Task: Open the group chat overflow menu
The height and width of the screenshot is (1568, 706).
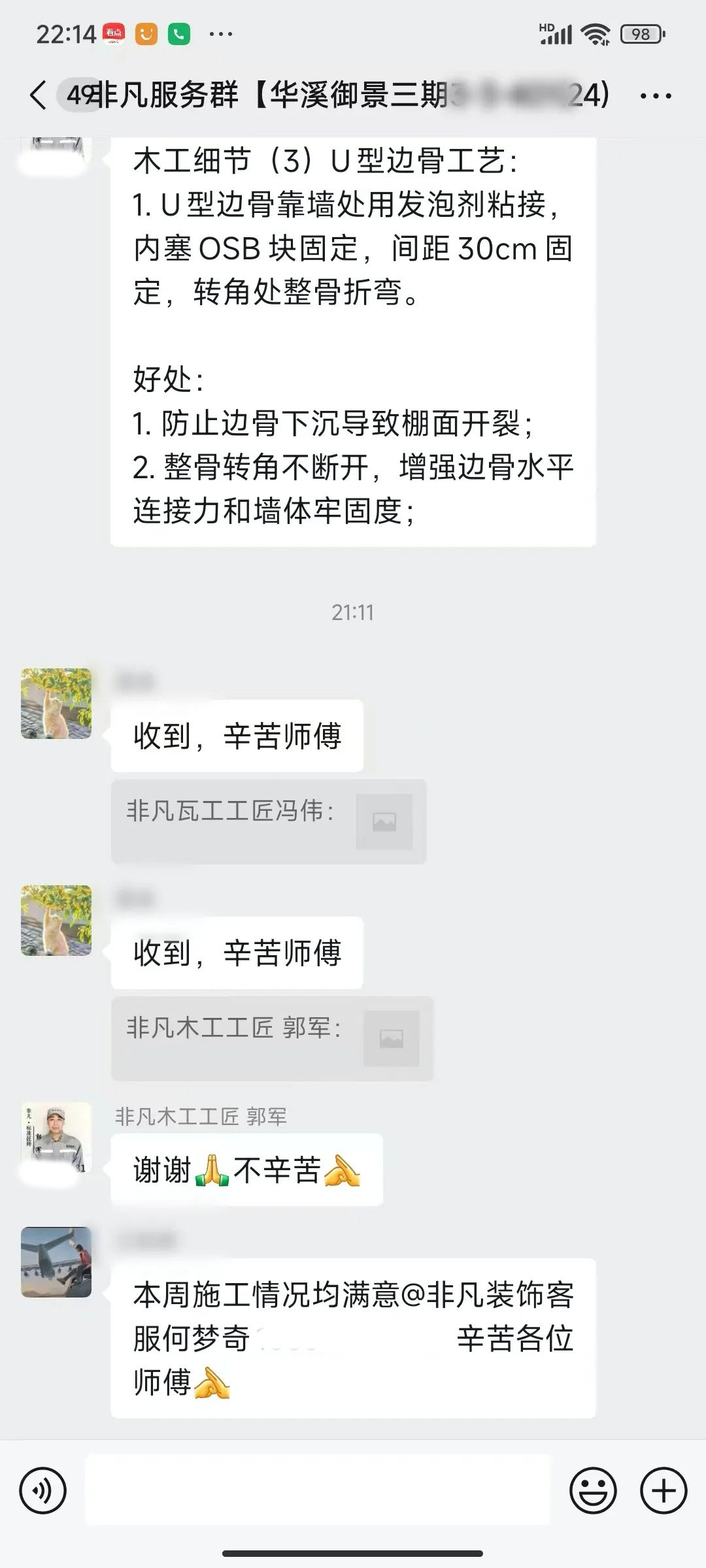Action: point(655,97)
